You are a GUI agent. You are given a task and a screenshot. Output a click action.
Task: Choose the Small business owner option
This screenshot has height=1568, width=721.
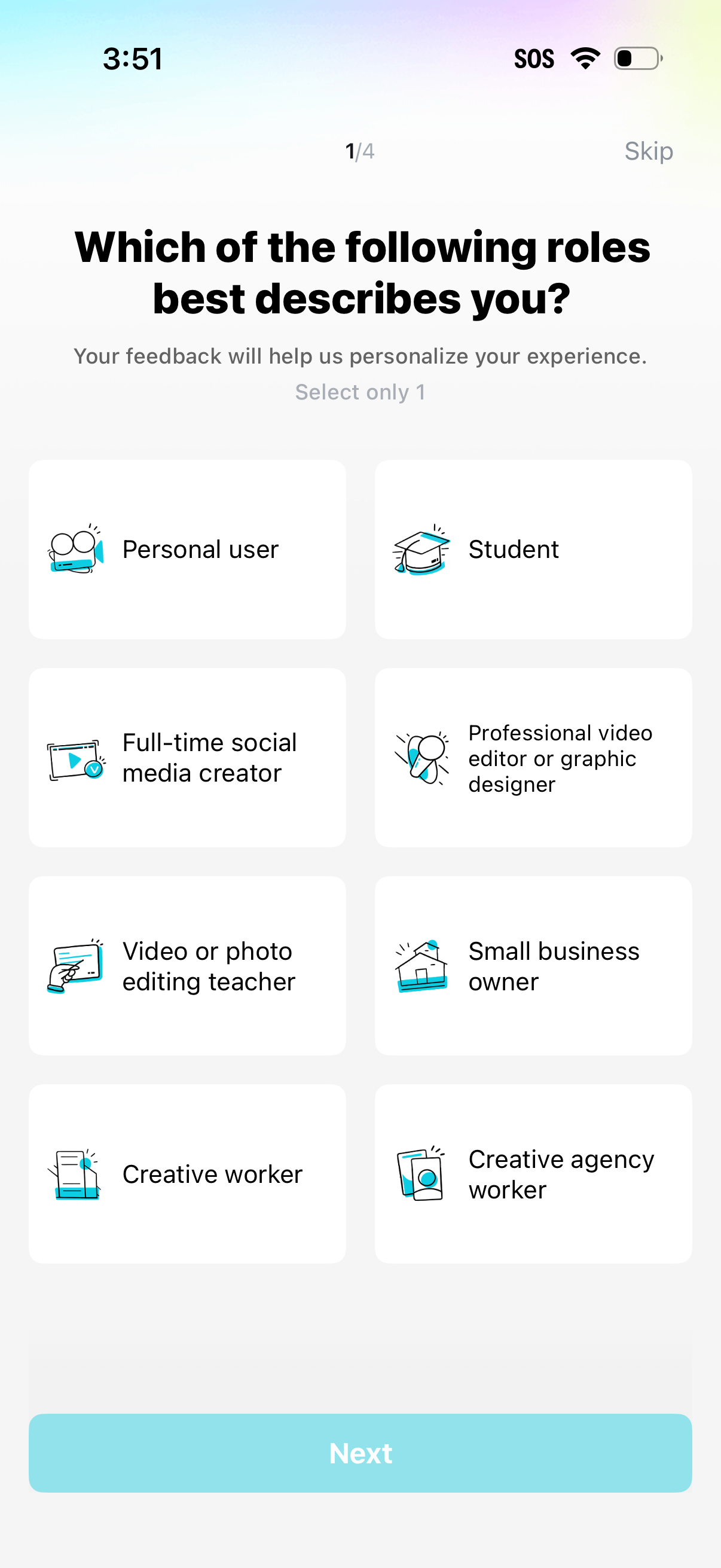point(534,965)
